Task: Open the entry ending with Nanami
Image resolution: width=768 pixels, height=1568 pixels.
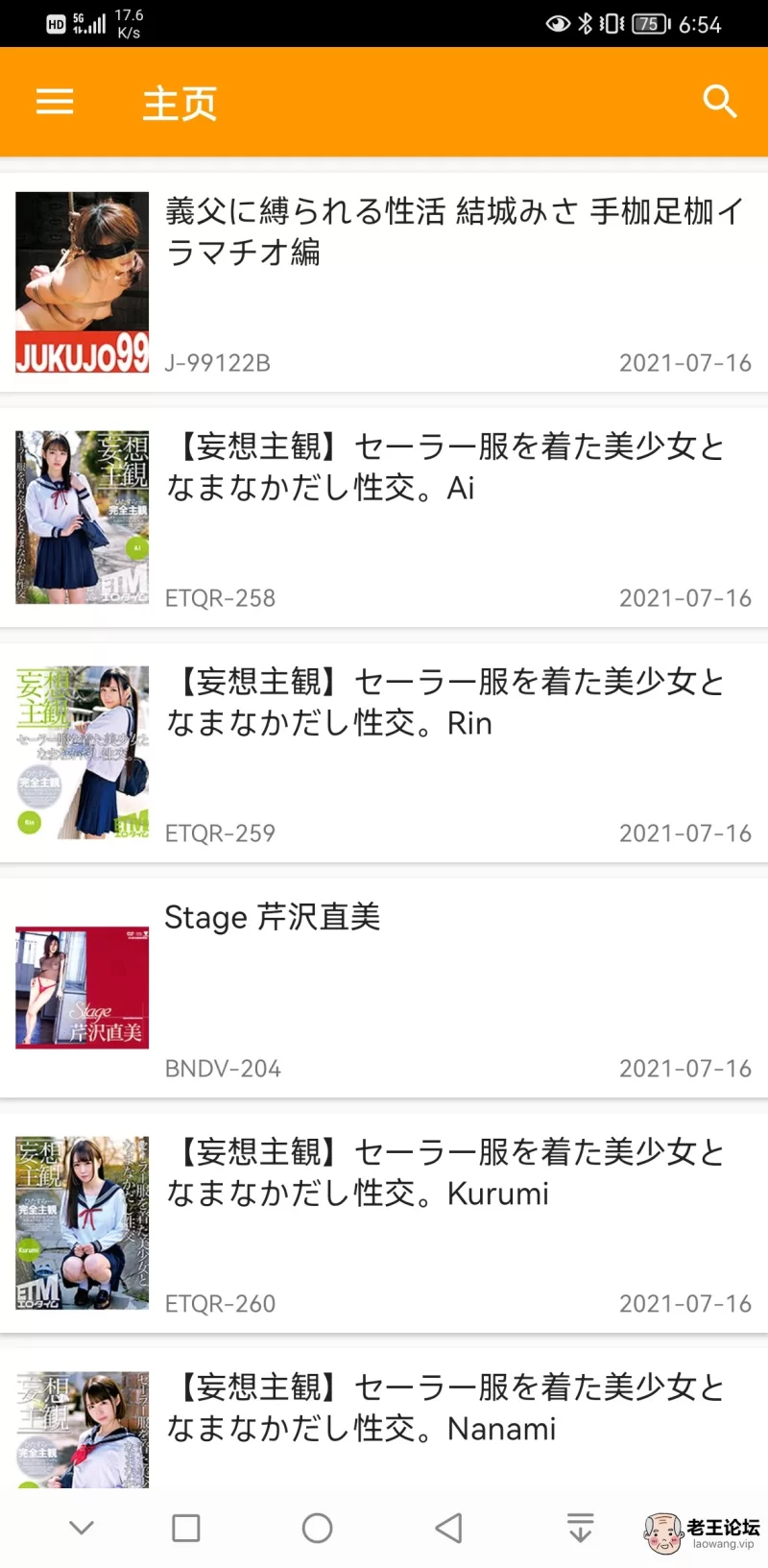Action: (x=384, y=1419)
